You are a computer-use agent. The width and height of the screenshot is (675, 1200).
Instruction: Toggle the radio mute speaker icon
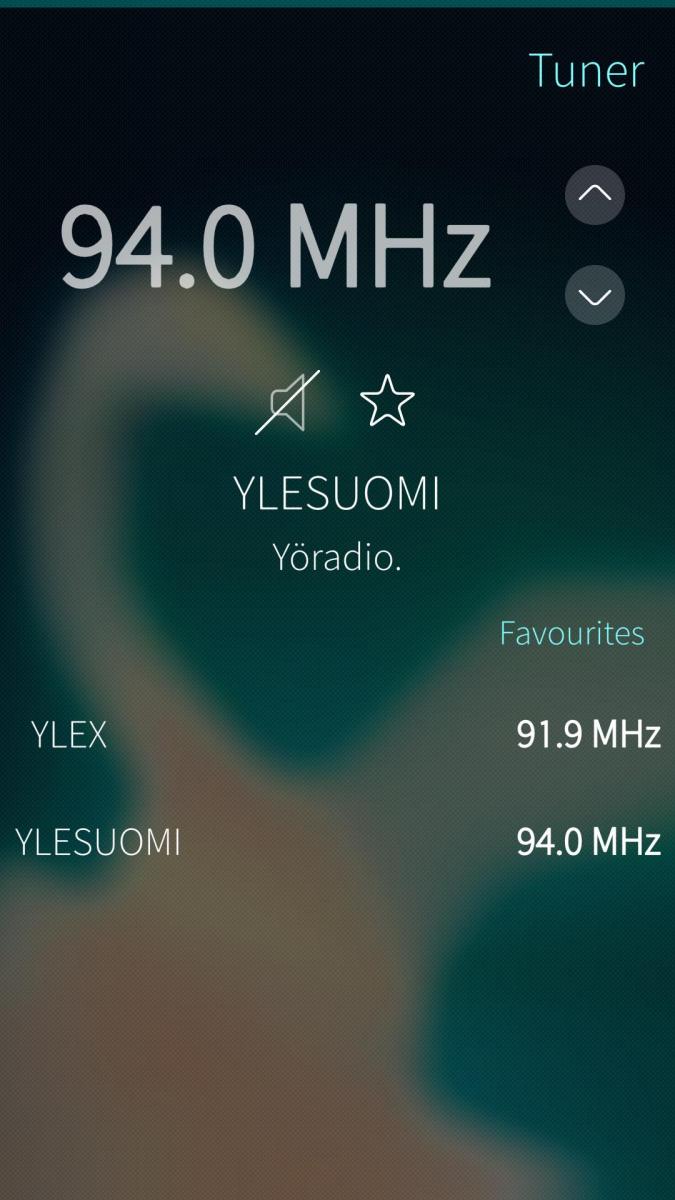pos(287,402)
